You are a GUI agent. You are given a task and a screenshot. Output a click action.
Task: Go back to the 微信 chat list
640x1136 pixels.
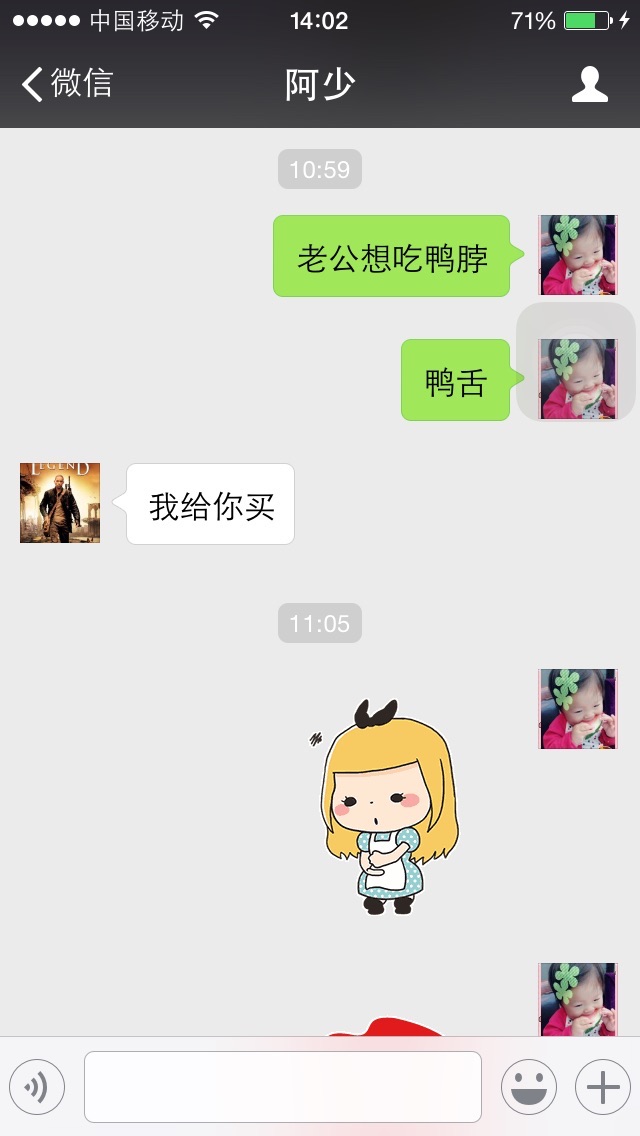[67, 83]
